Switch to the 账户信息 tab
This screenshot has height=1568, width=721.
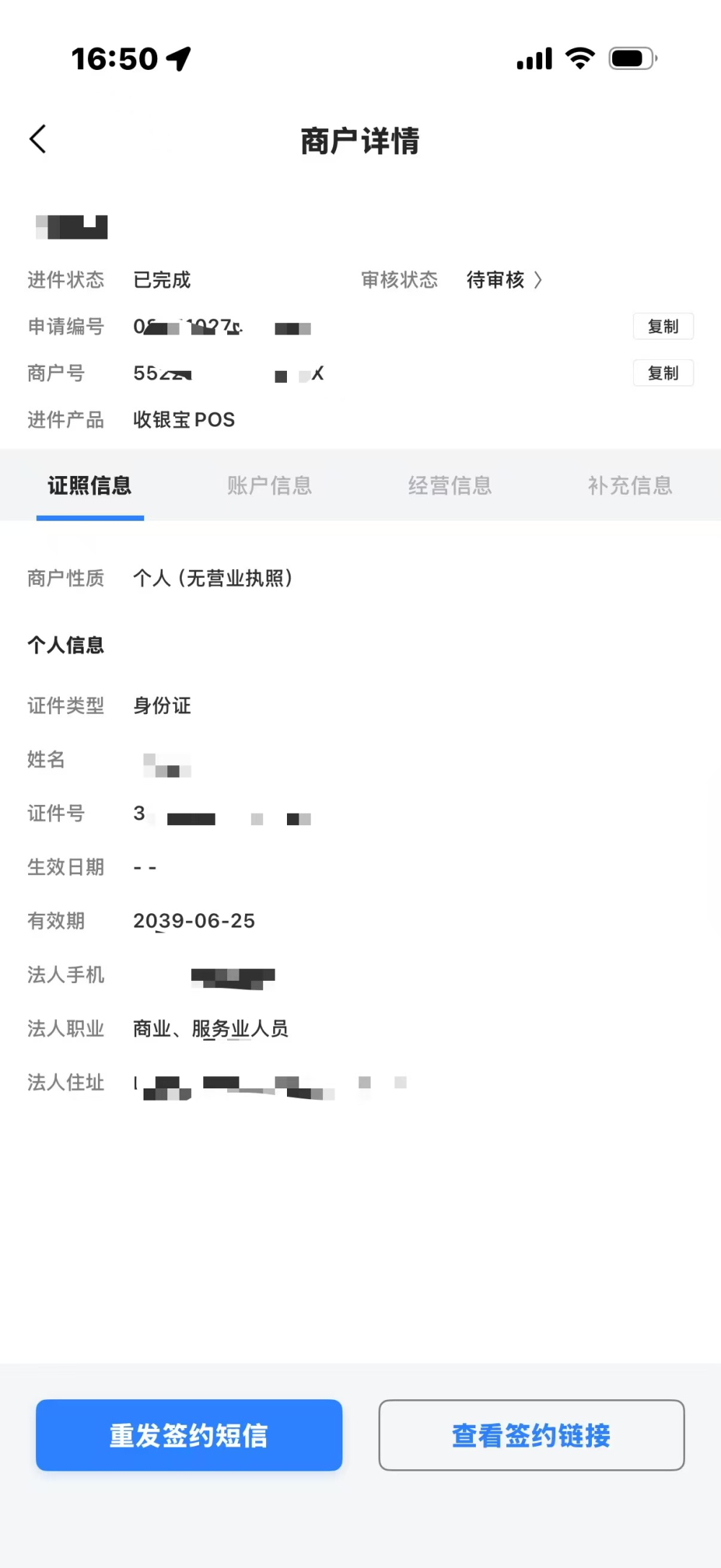270,485
